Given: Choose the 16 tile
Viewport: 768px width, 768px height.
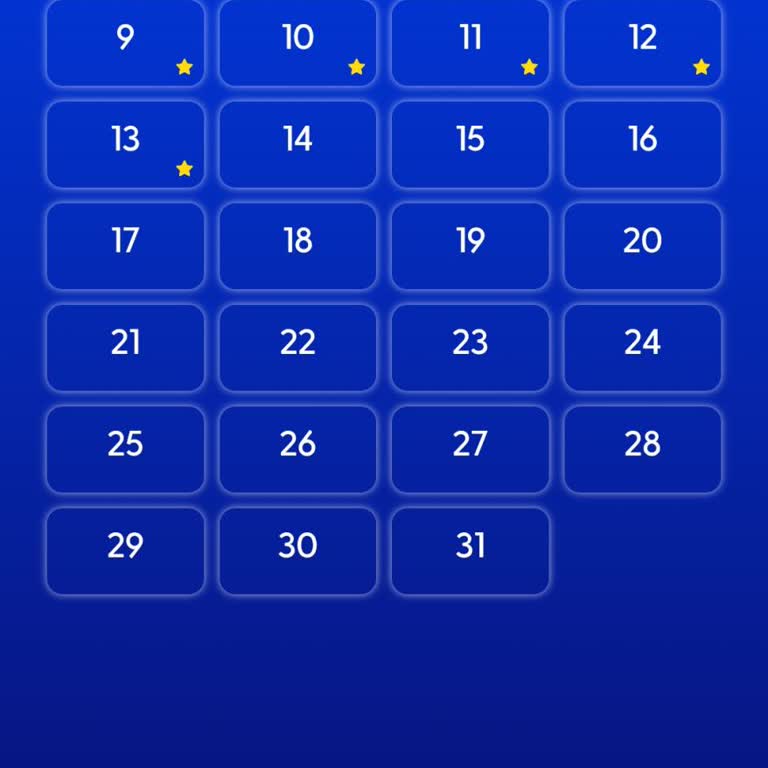Looking at the screenshot, I should [642, 144].
